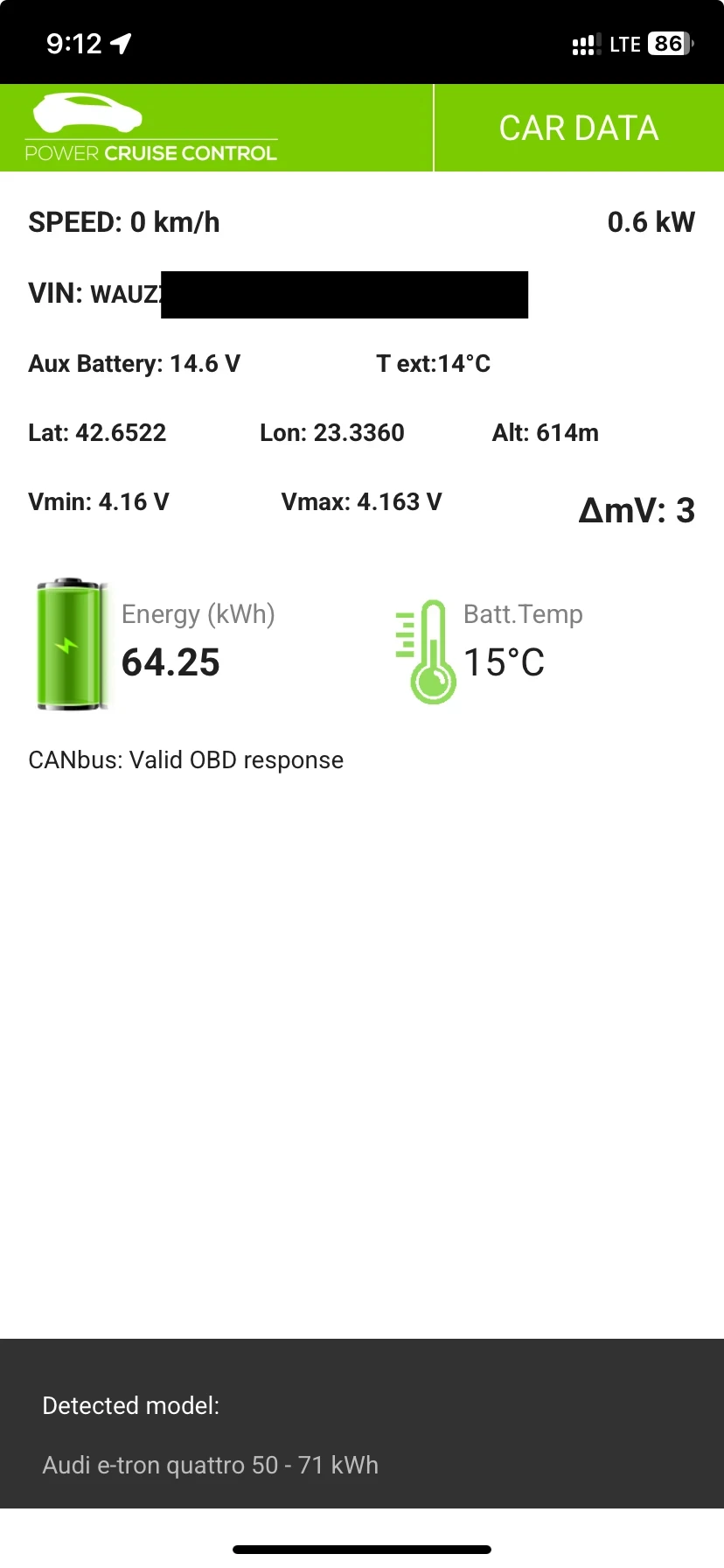Tap the lightning bolt inside the battery graphic
Image resolution: width=724 pixels, height=1568 pixels.
68,646
